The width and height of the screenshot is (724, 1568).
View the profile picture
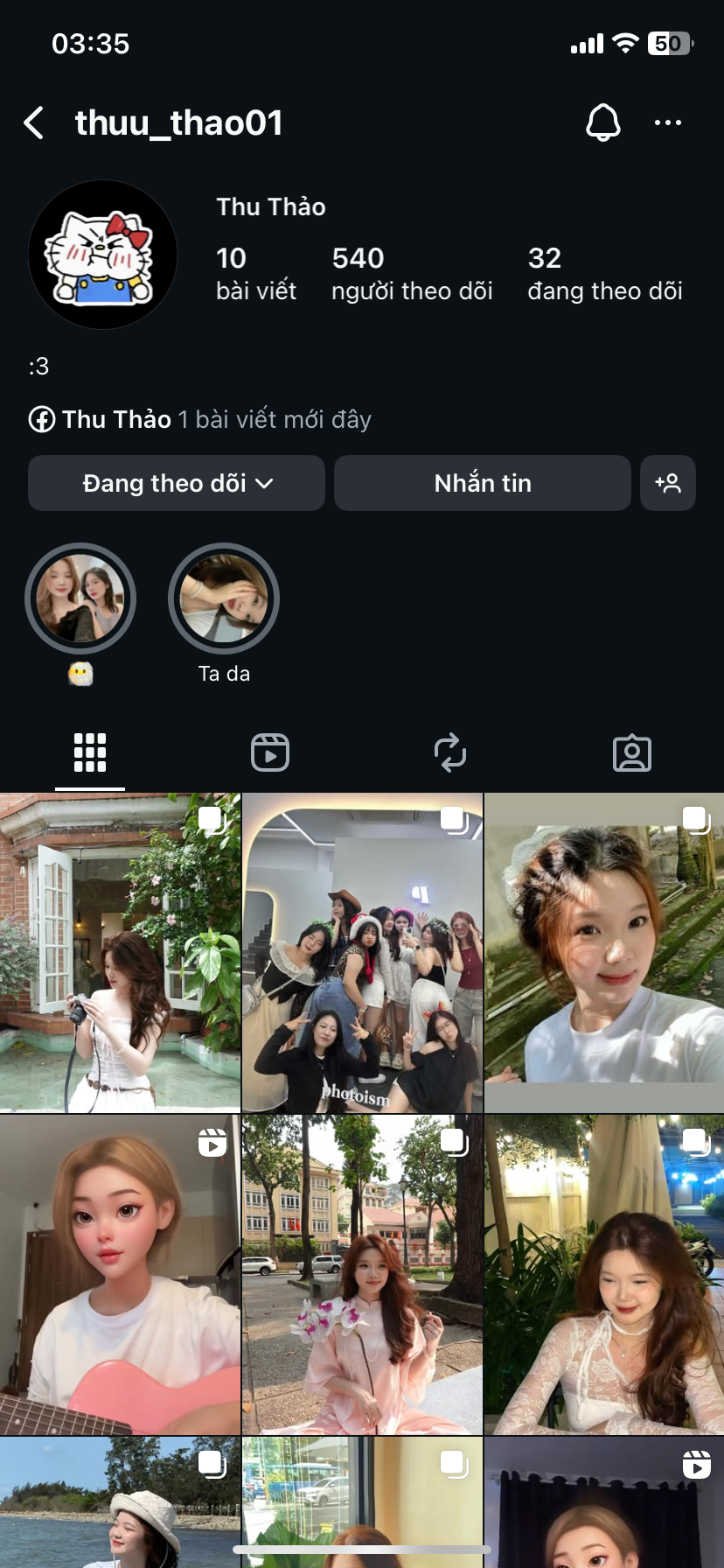(103, 255)
